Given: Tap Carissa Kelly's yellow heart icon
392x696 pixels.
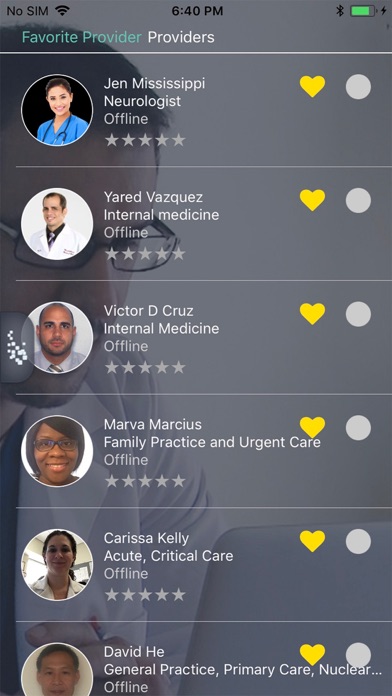Looking at the screenshot, I should (313, 541).
